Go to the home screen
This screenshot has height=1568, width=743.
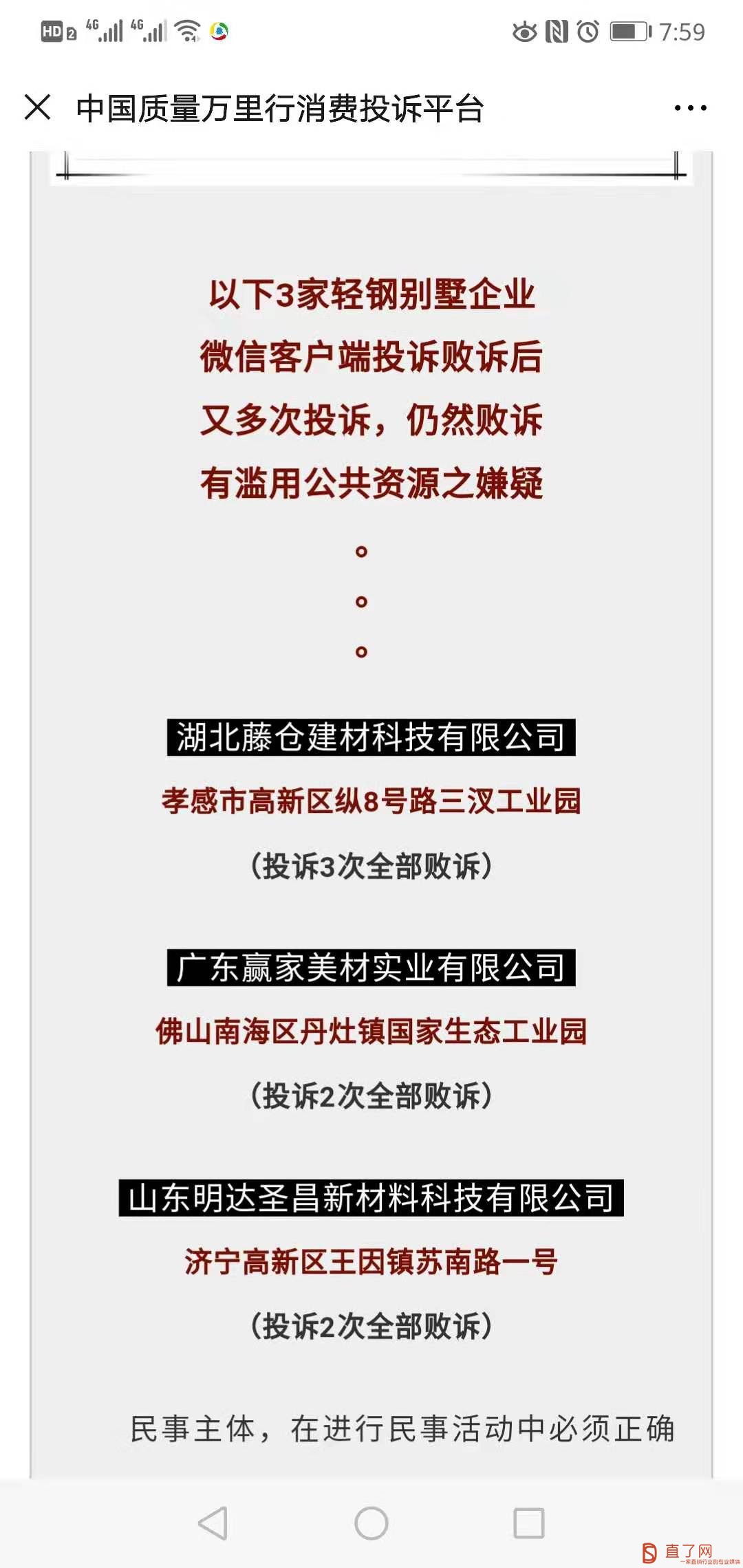[371, 1523]
